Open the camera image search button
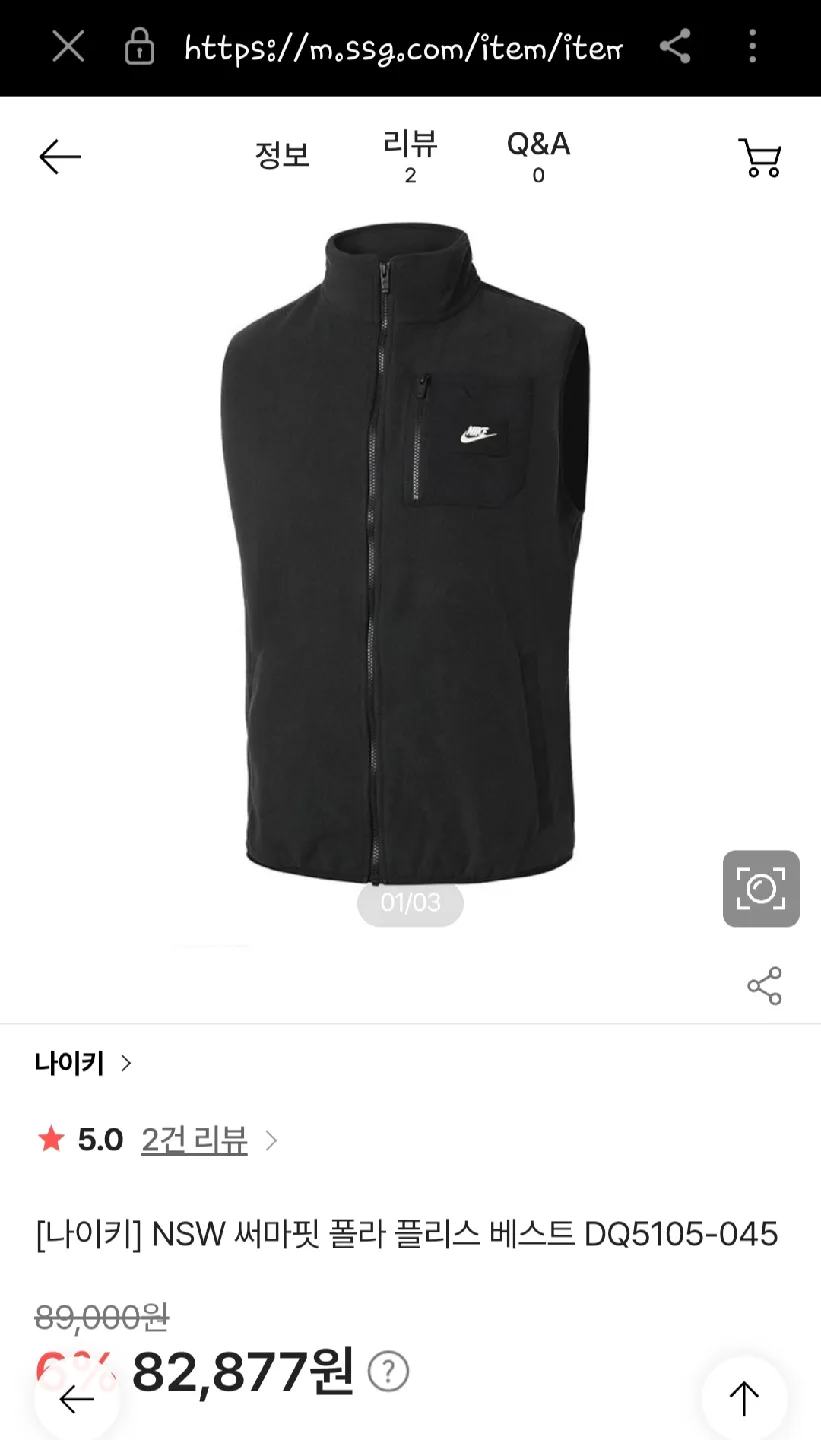This screenshot has width=821, height=1440. pyautogui.click(x=761, y=888)
